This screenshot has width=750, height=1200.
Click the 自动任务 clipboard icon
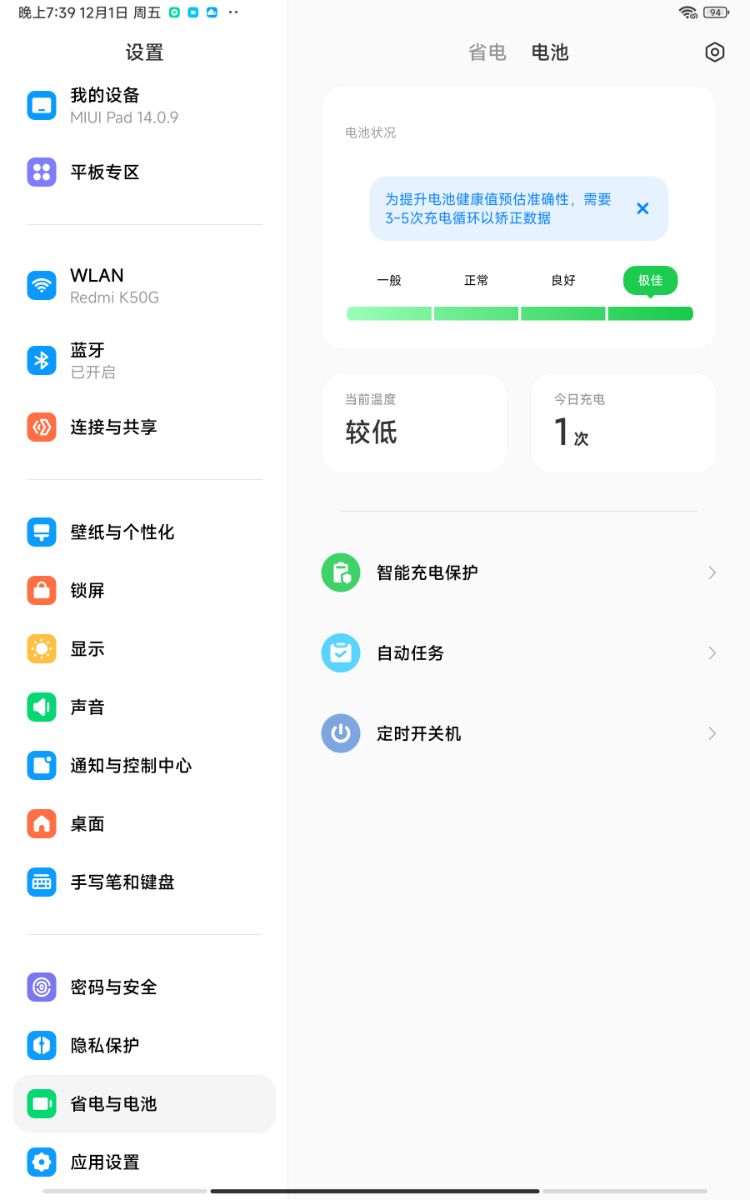340,653
